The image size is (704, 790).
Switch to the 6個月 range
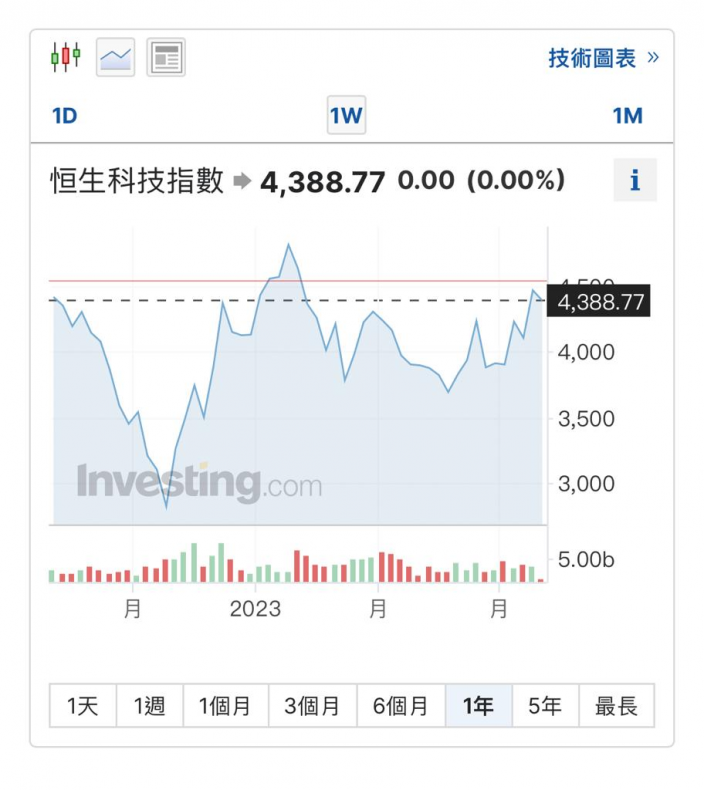click(401, 705)
